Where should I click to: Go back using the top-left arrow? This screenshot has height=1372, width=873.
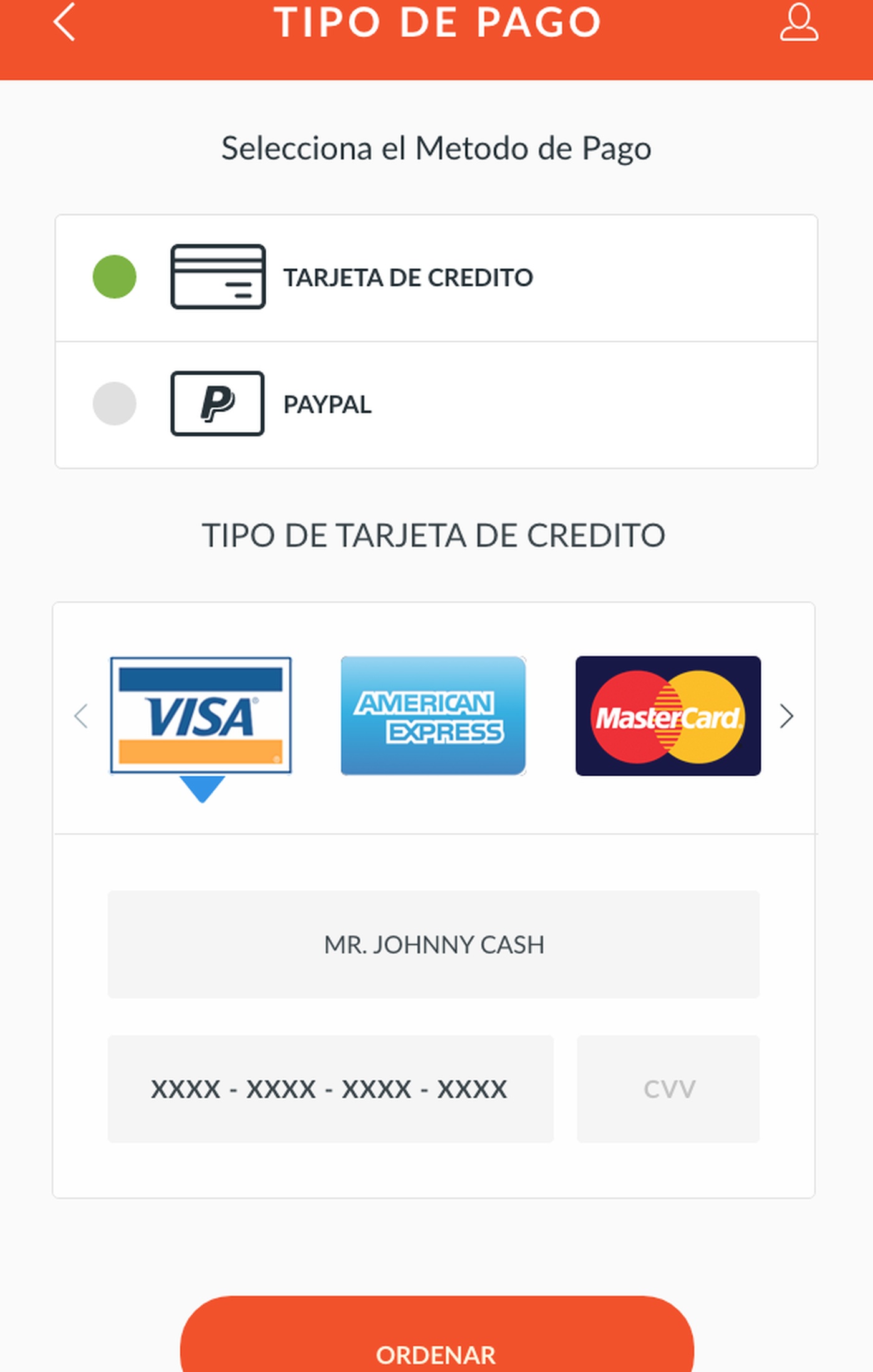pyautogui.click(x=64, y=22)
